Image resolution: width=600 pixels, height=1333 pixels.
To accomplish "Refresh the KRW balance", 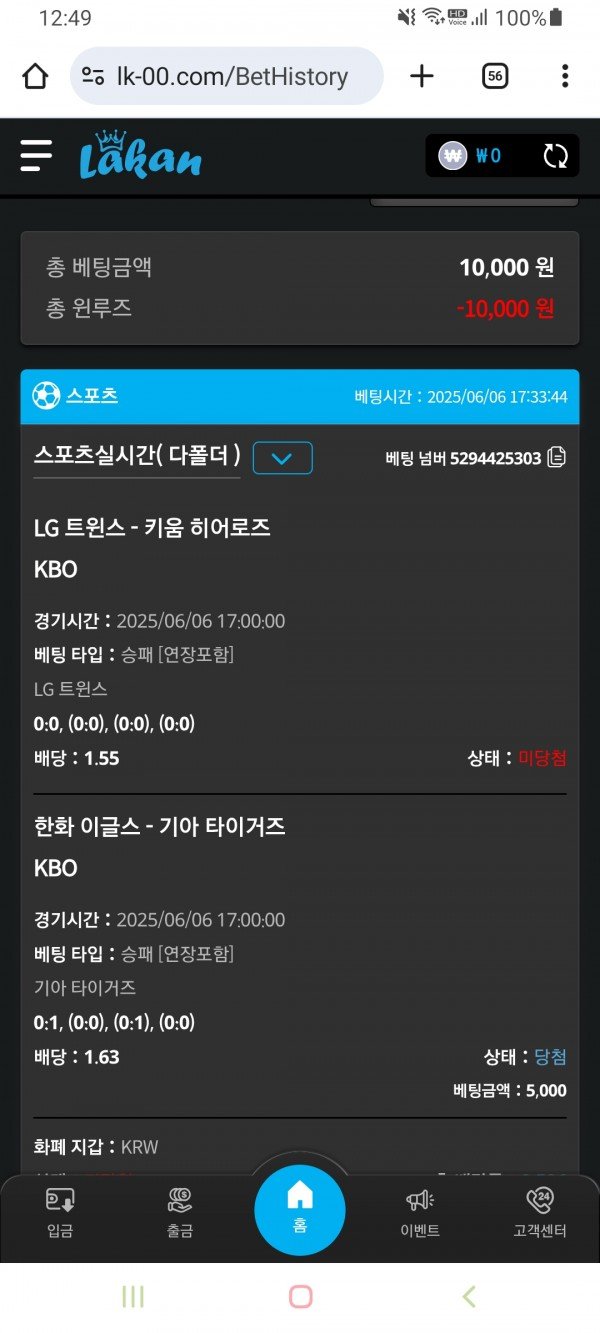I will (555, 156).
